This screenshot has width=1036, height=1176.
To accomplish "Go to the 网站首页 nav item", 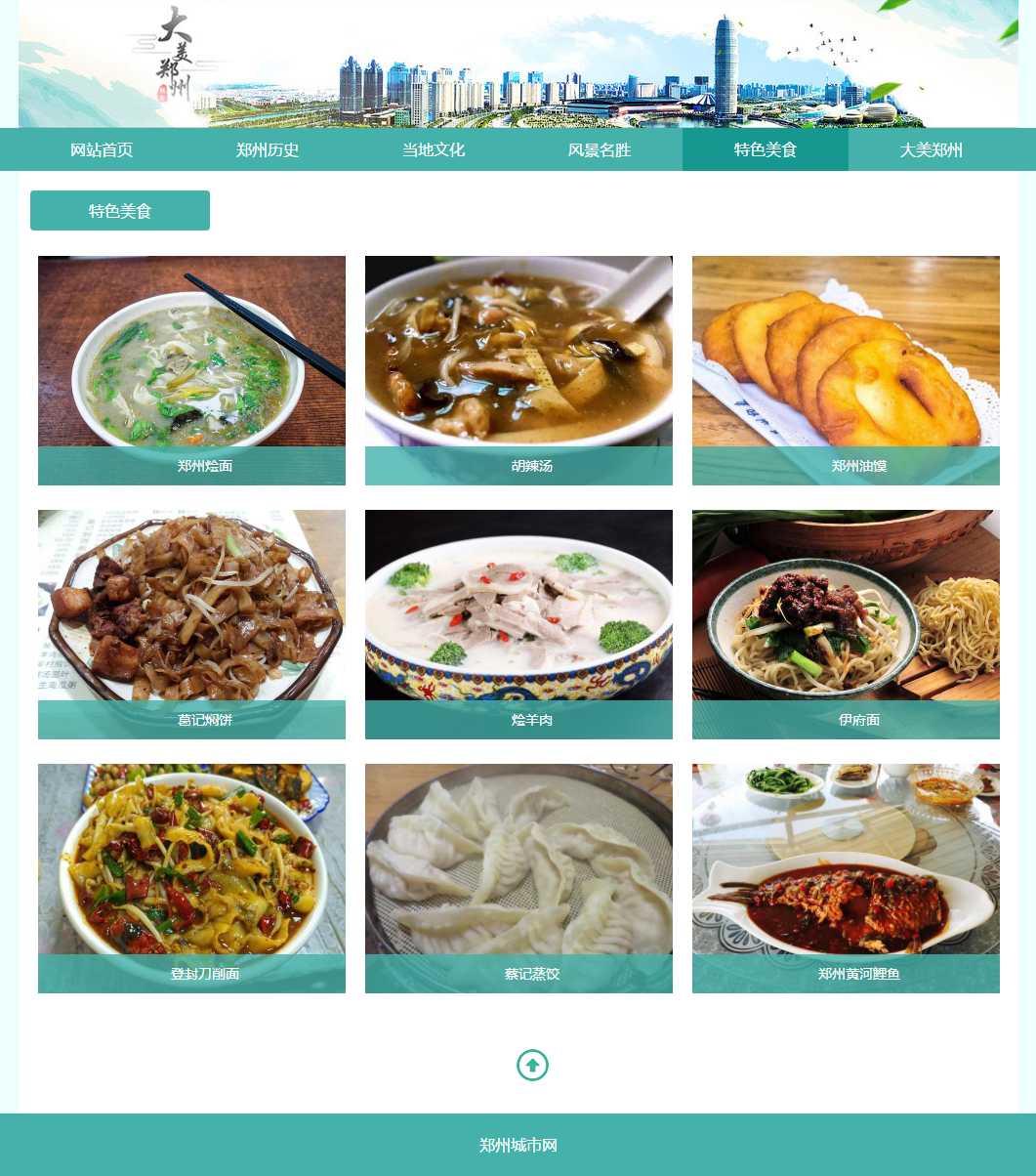I will tap(102, 149).
